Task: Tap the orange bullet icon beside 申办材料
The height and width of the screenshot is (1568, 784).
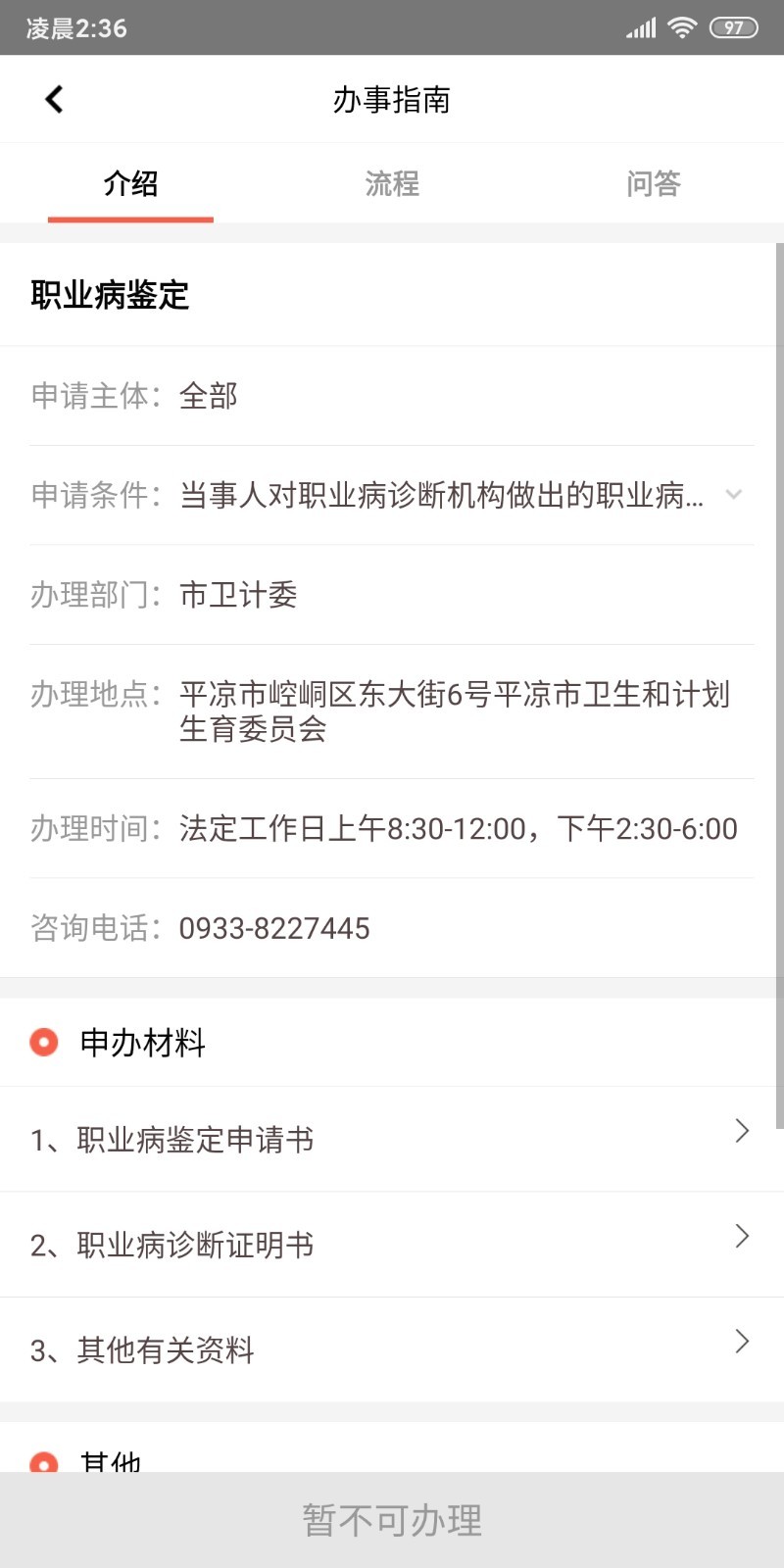Action: (x=43, y=1042)
